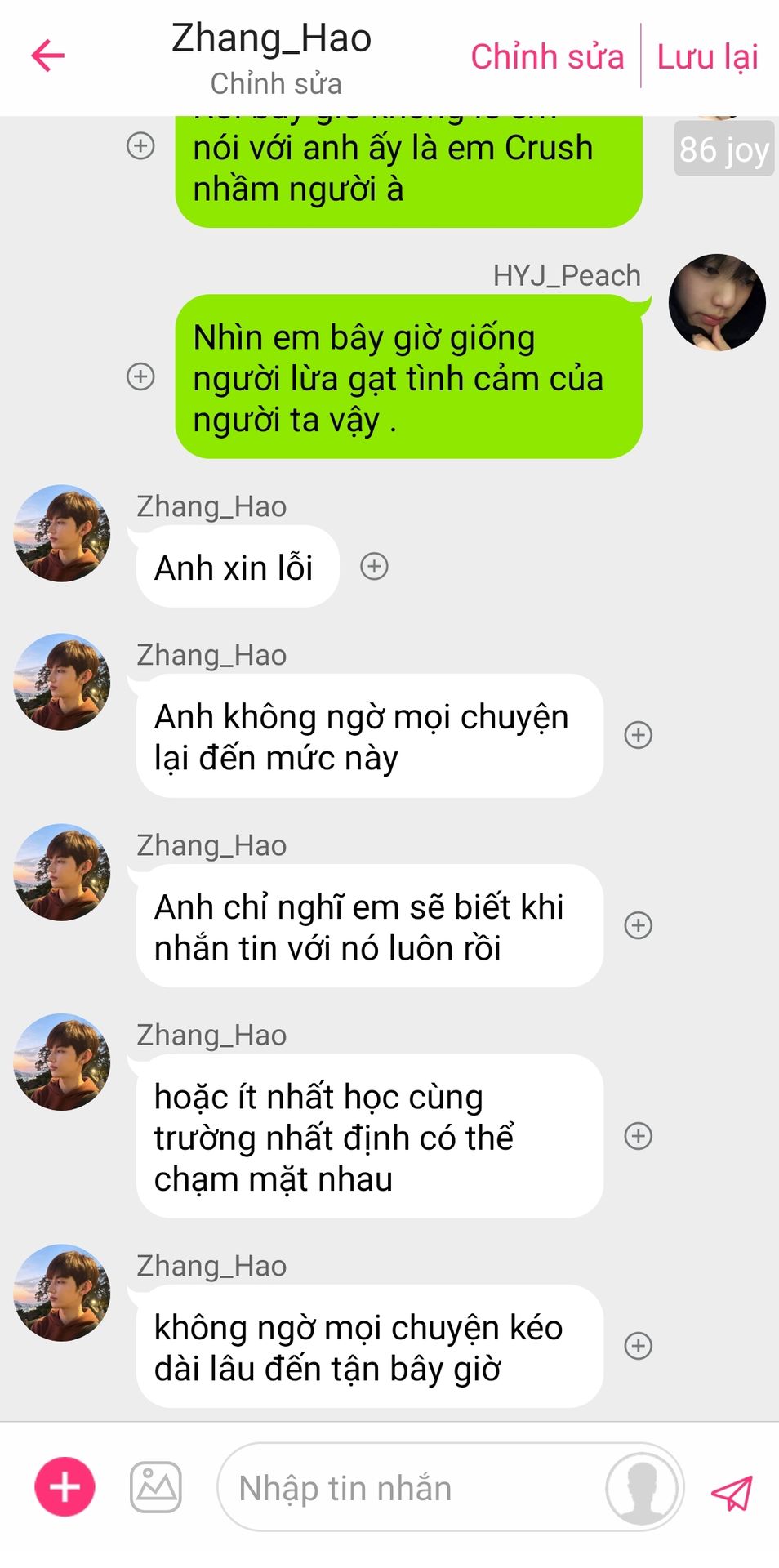779x1568 pixels.
Task: Tap Chỉnh sửa in the top bar
Action: click(x=547, y=57)
